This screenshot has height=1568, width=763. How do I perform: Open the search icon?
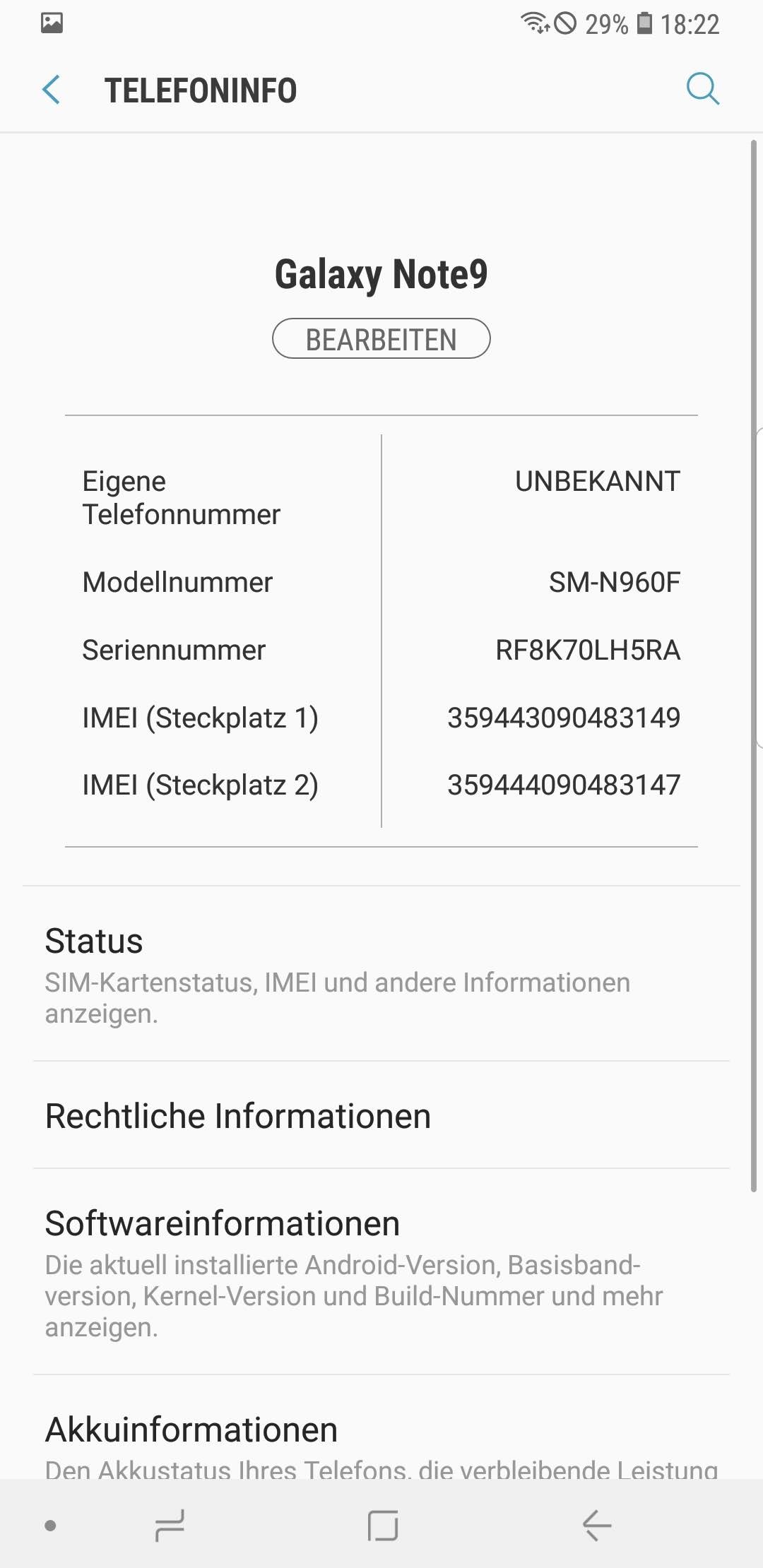tap(702, 90)
